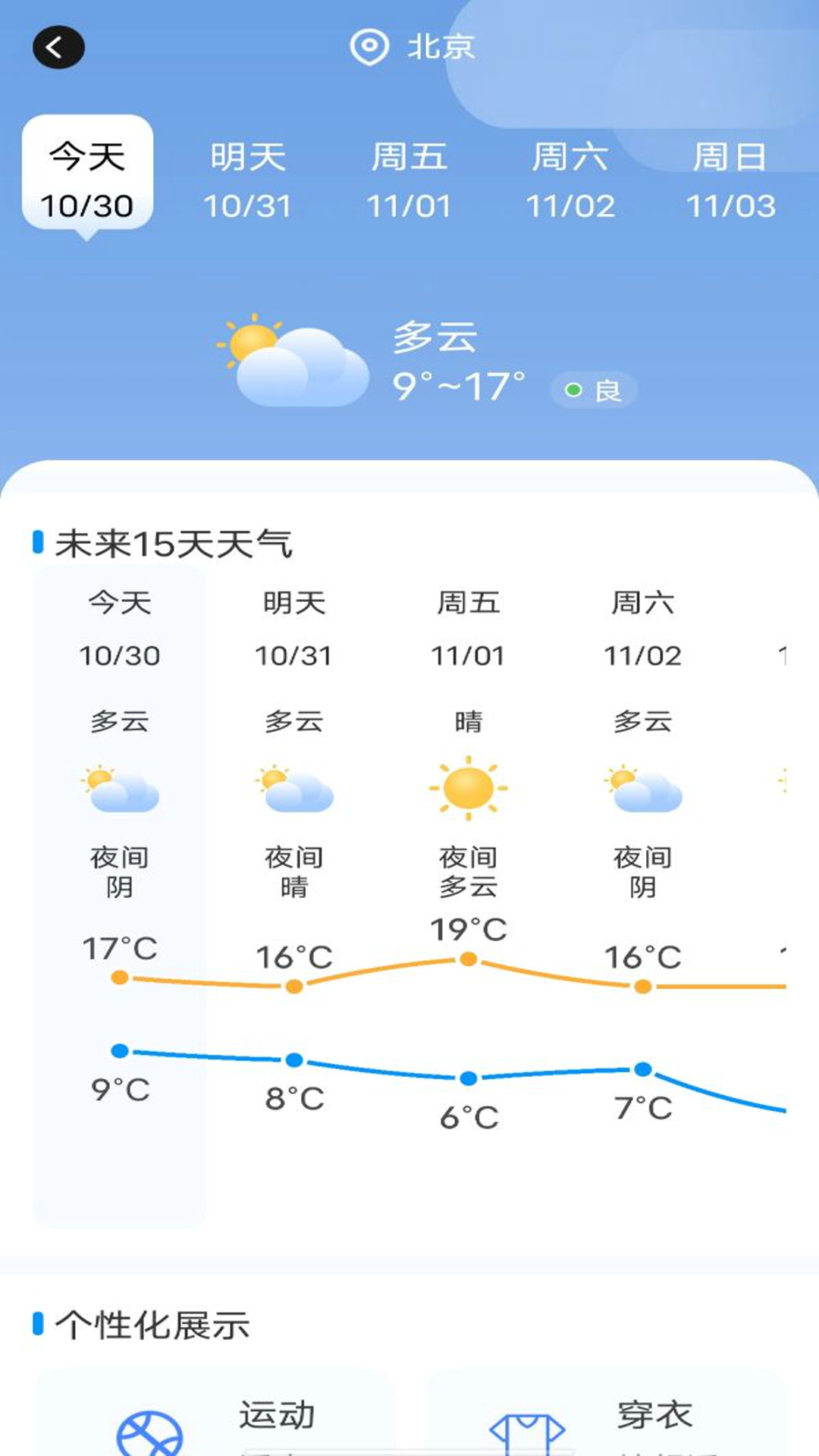Switch to the 明天 10/31 tab

pyautogui.click(x=248, y=180)
